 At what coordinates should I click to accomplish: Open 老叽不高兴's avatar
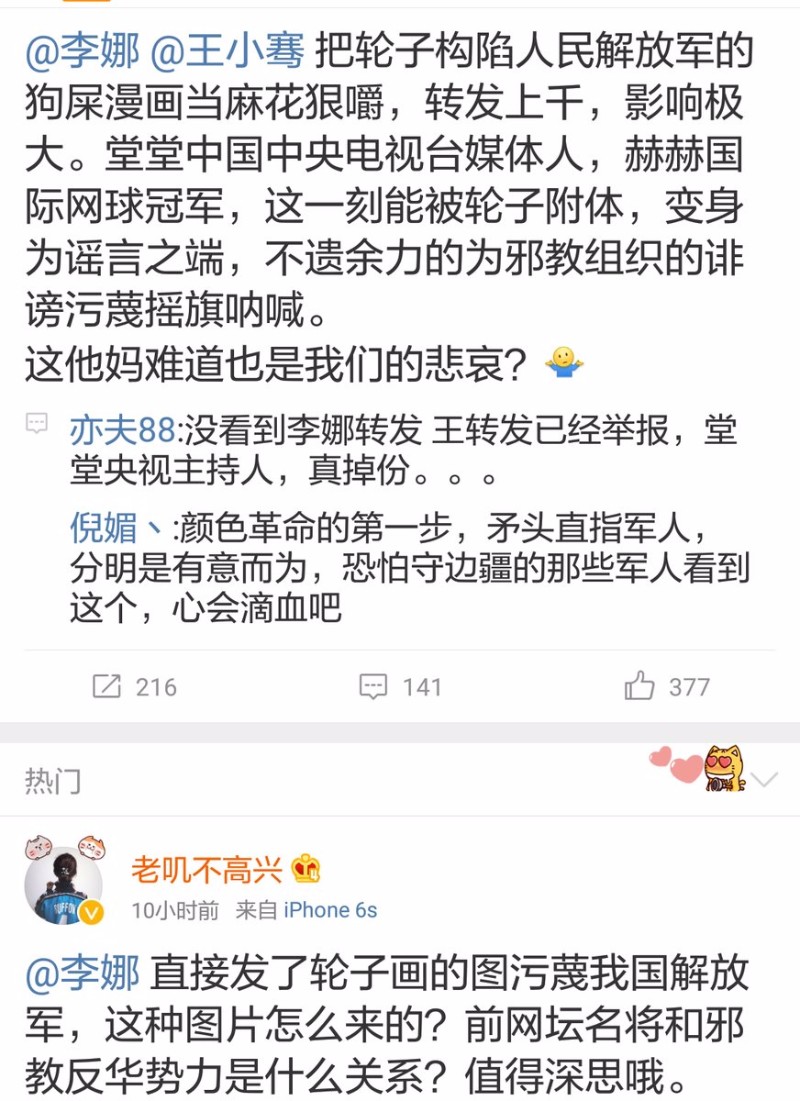[63, 885]
